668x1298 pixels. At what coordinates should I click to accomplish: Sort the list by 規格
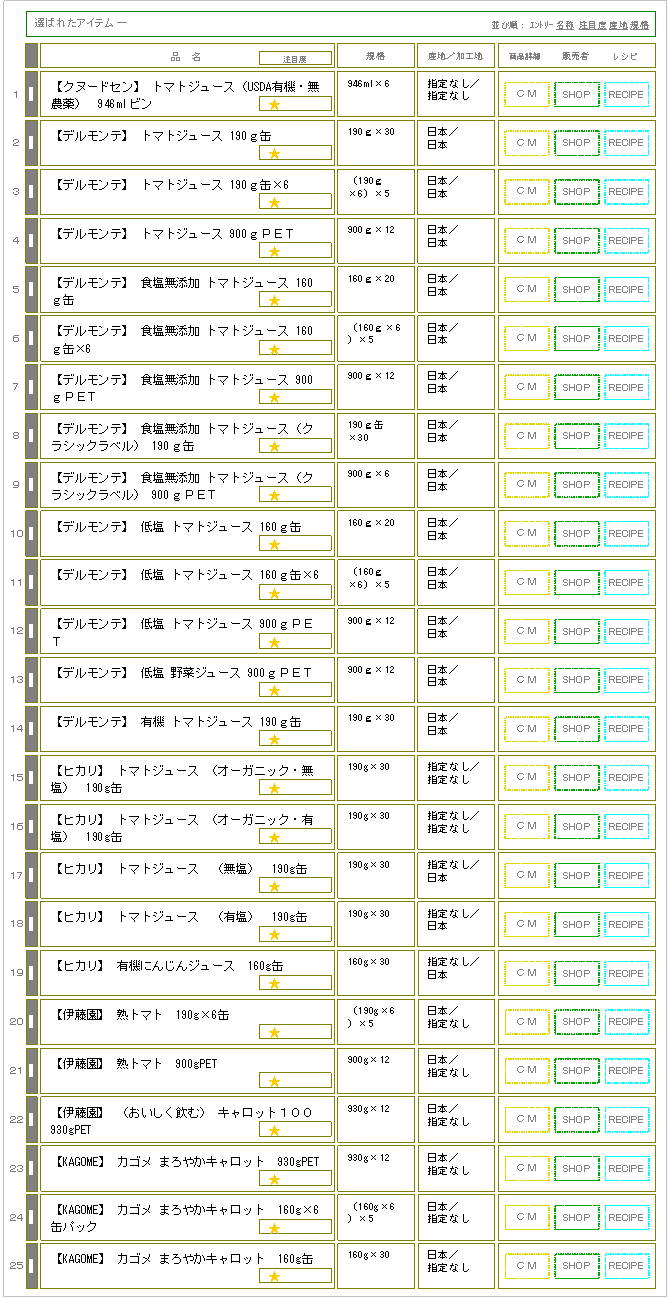click(640, 23)
